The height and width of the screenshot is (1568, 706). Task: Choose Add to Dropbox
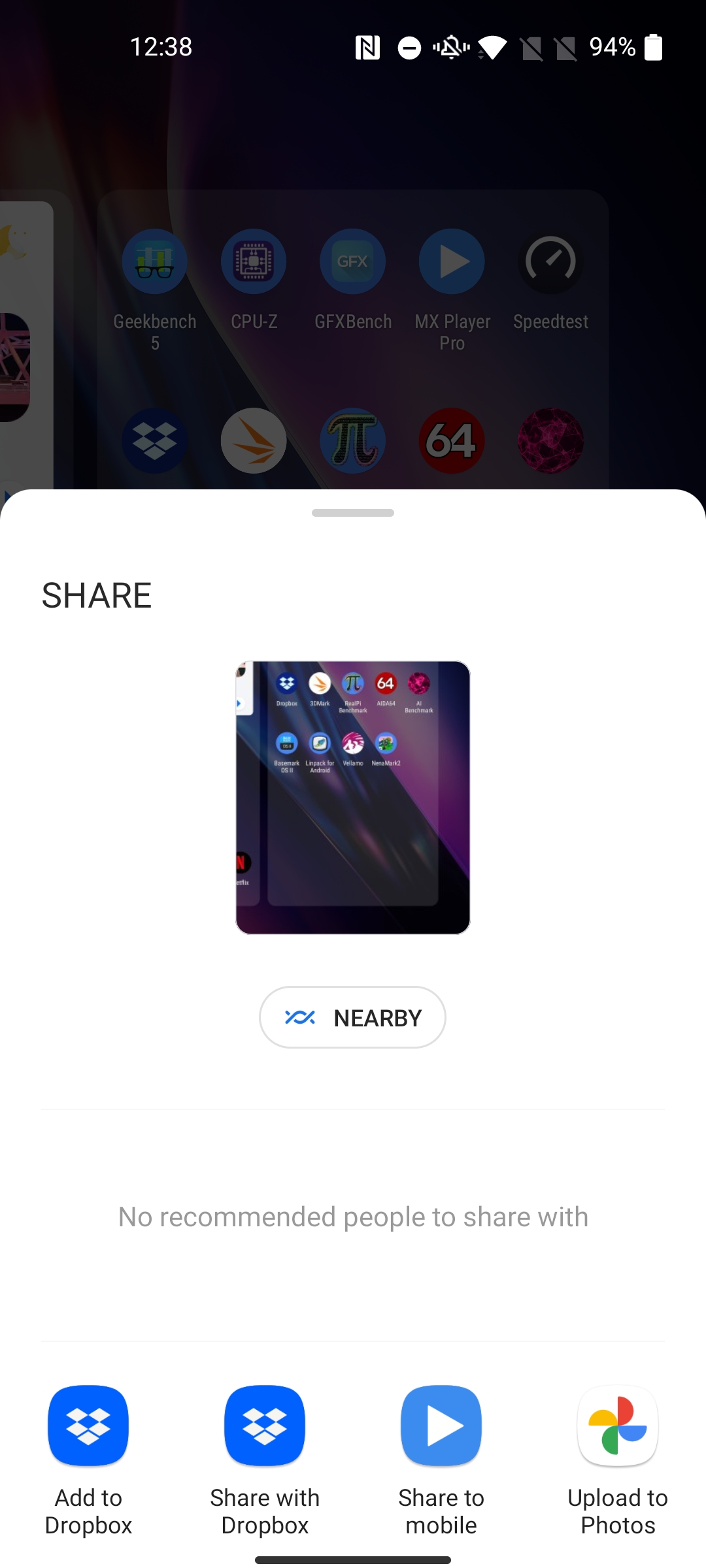tap(88, 1461)
